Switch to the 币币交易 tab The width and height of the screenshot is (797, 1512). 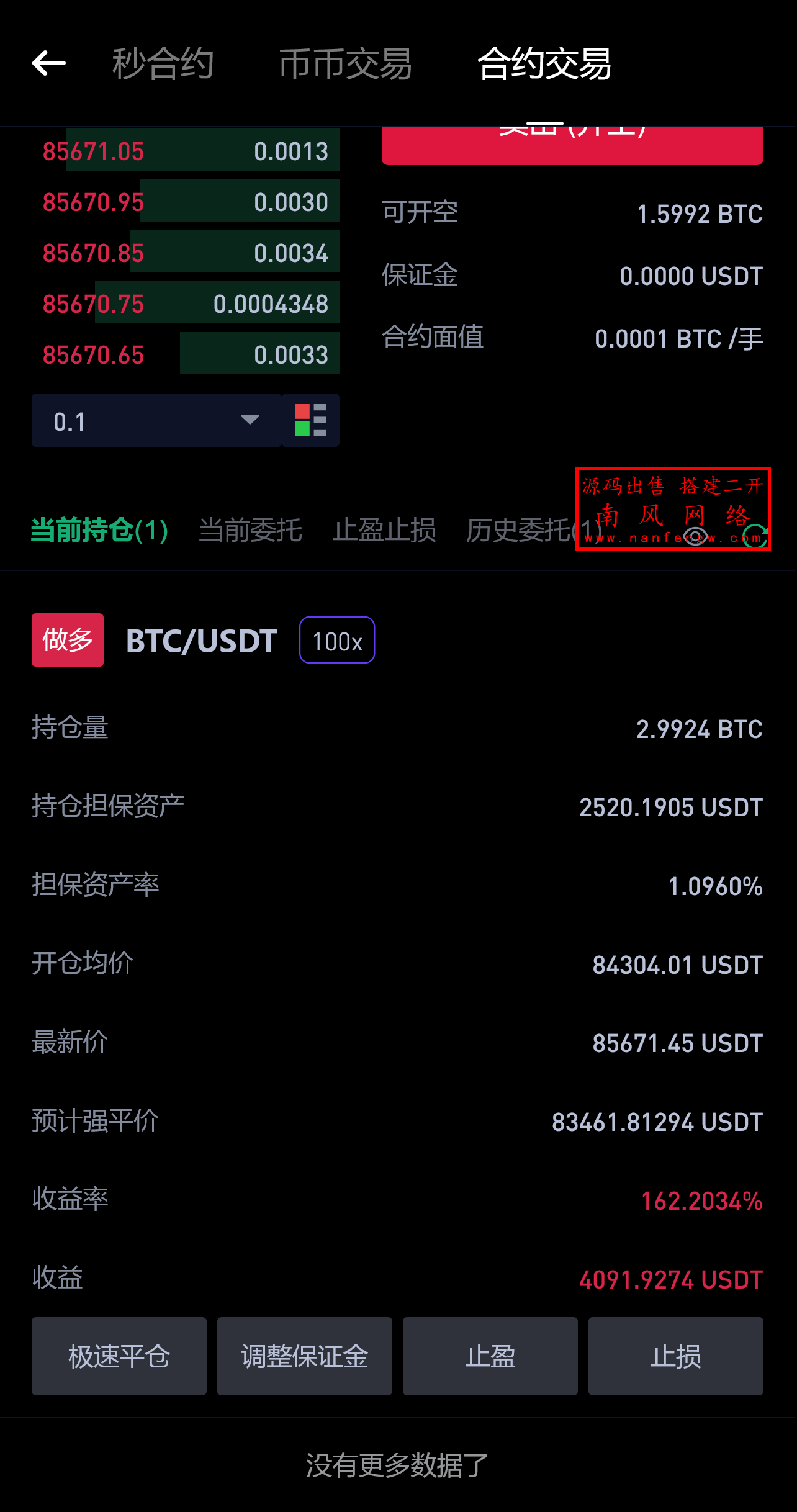pos(344,64)
